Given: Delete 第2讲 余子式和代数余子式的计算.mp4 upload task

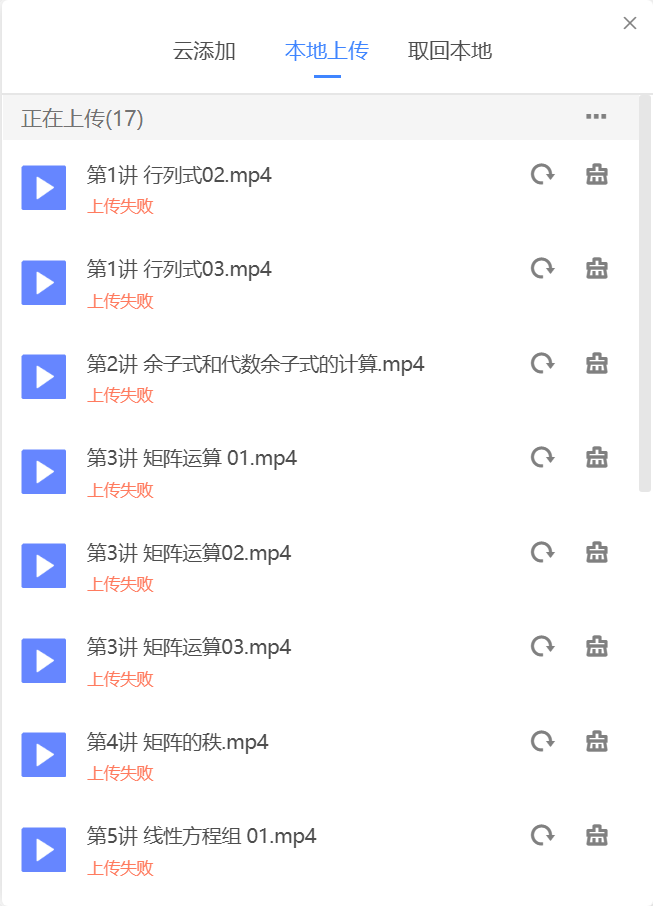Looking at the screenshot, I should pos(597,363).
